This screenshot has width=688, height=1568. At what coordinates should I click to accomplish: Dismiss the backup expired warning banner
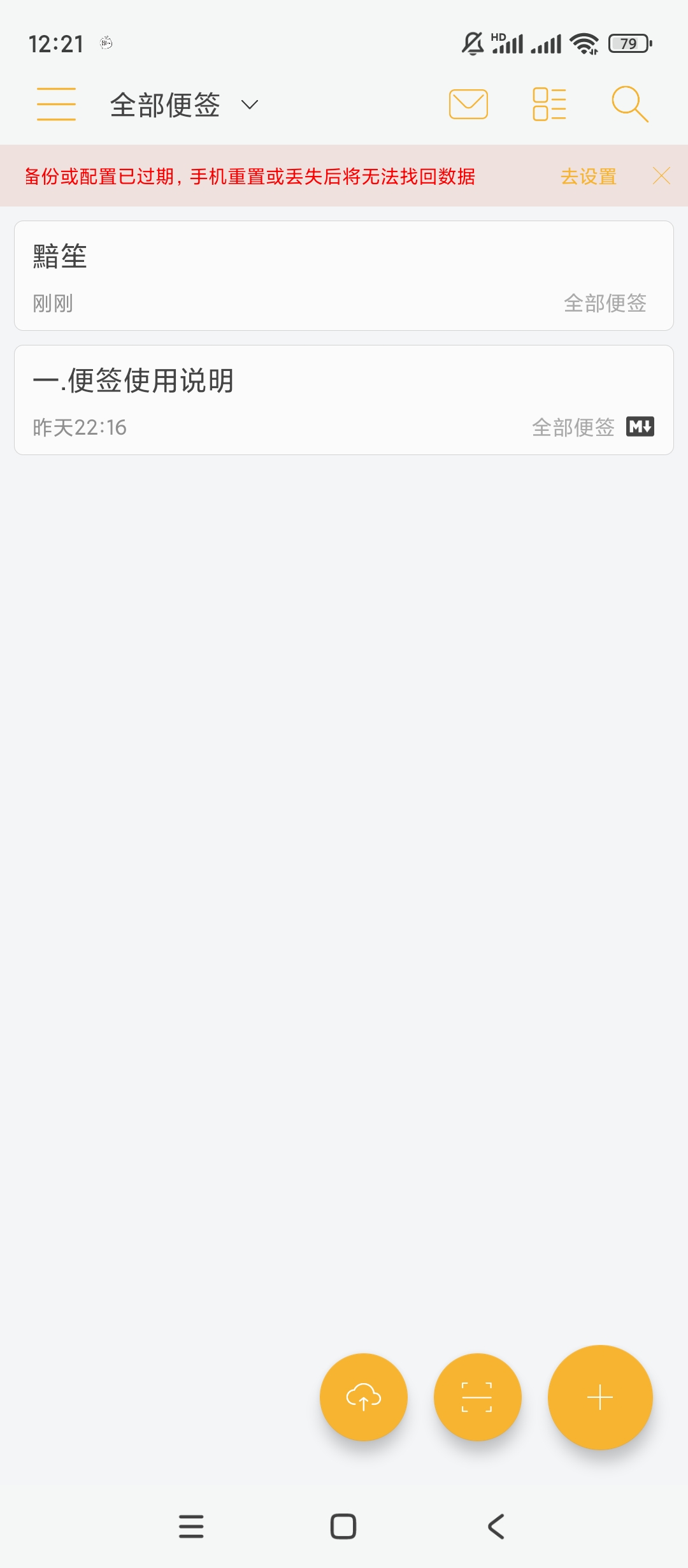coord(661,176)
